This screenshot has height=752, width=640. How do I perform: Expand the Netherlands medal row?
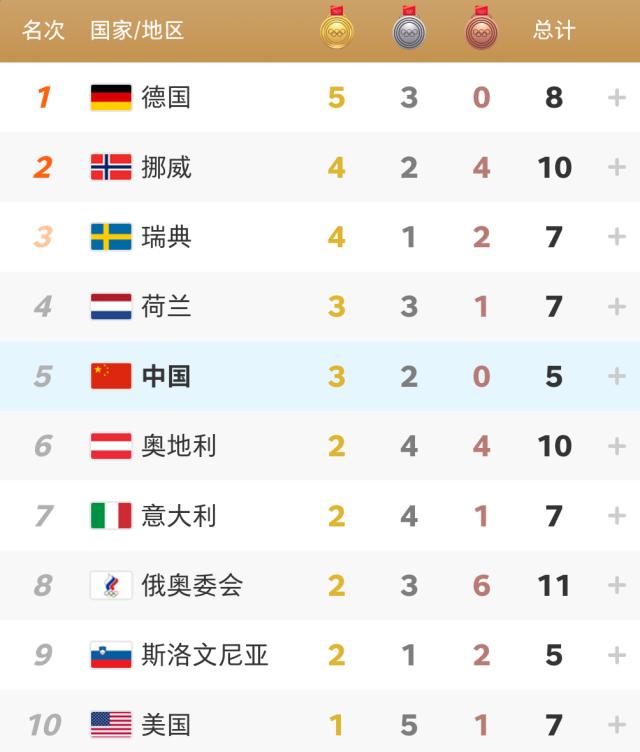(616, 306)
